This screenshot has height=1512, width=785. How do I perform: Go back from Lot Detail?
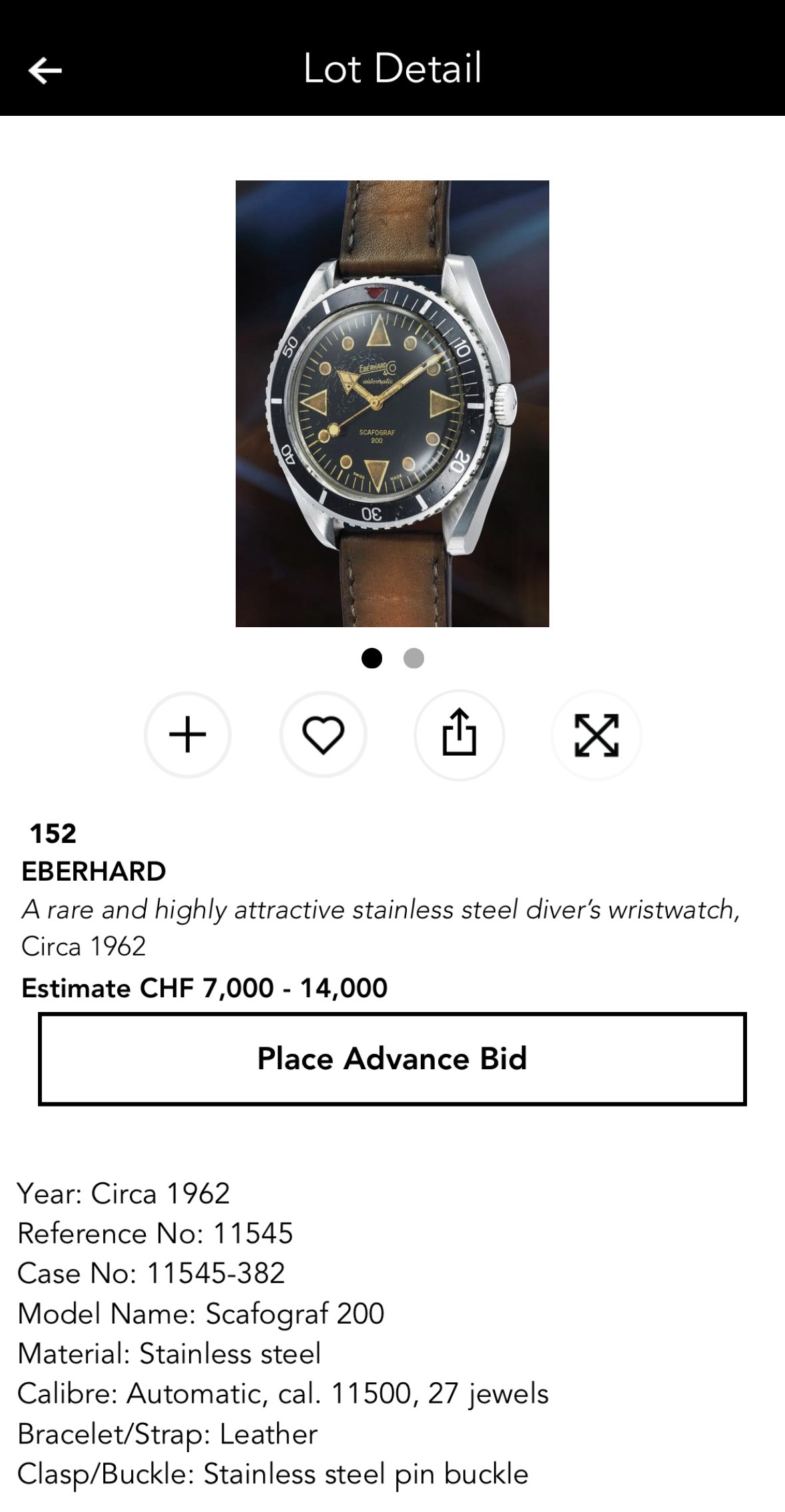pos(45,70)
